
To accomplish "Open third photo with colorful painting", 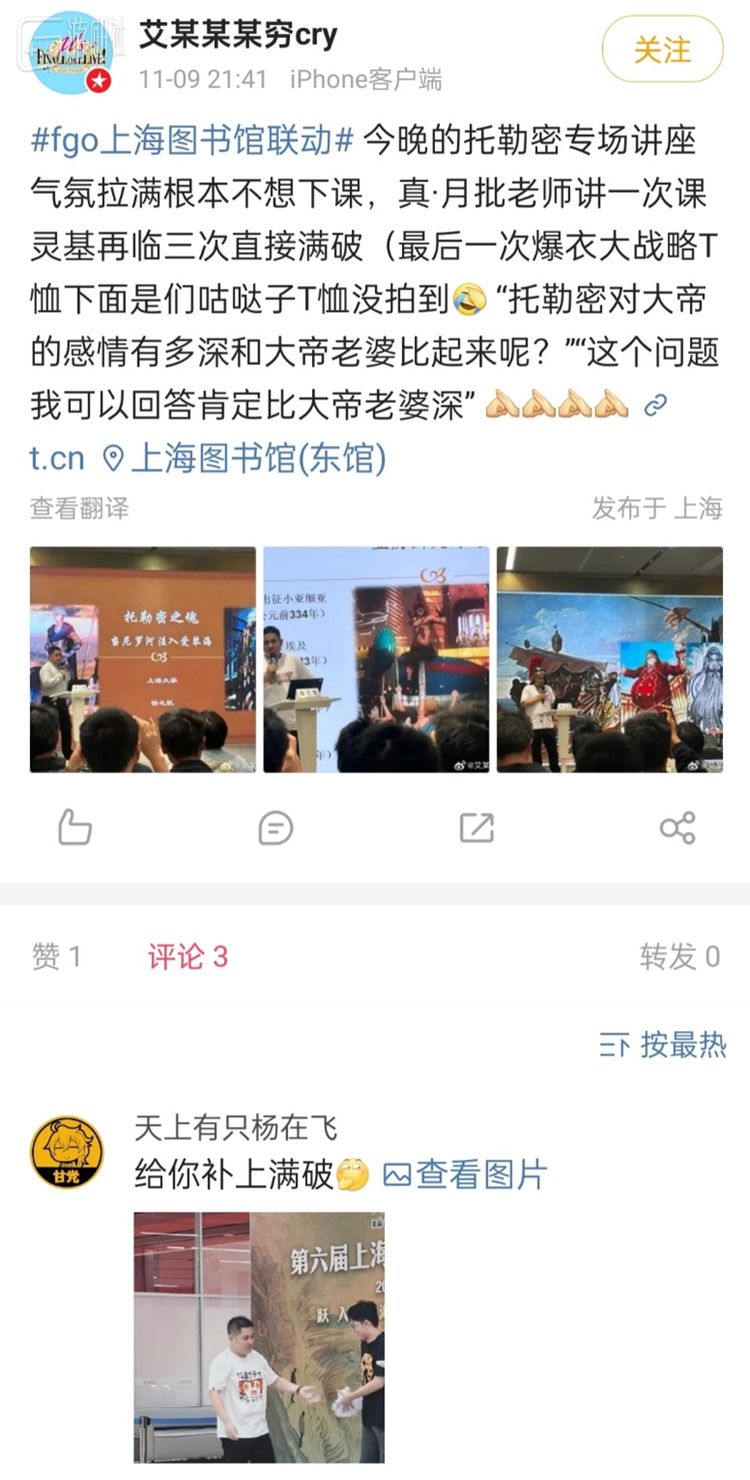I will (x=610, y=659).
